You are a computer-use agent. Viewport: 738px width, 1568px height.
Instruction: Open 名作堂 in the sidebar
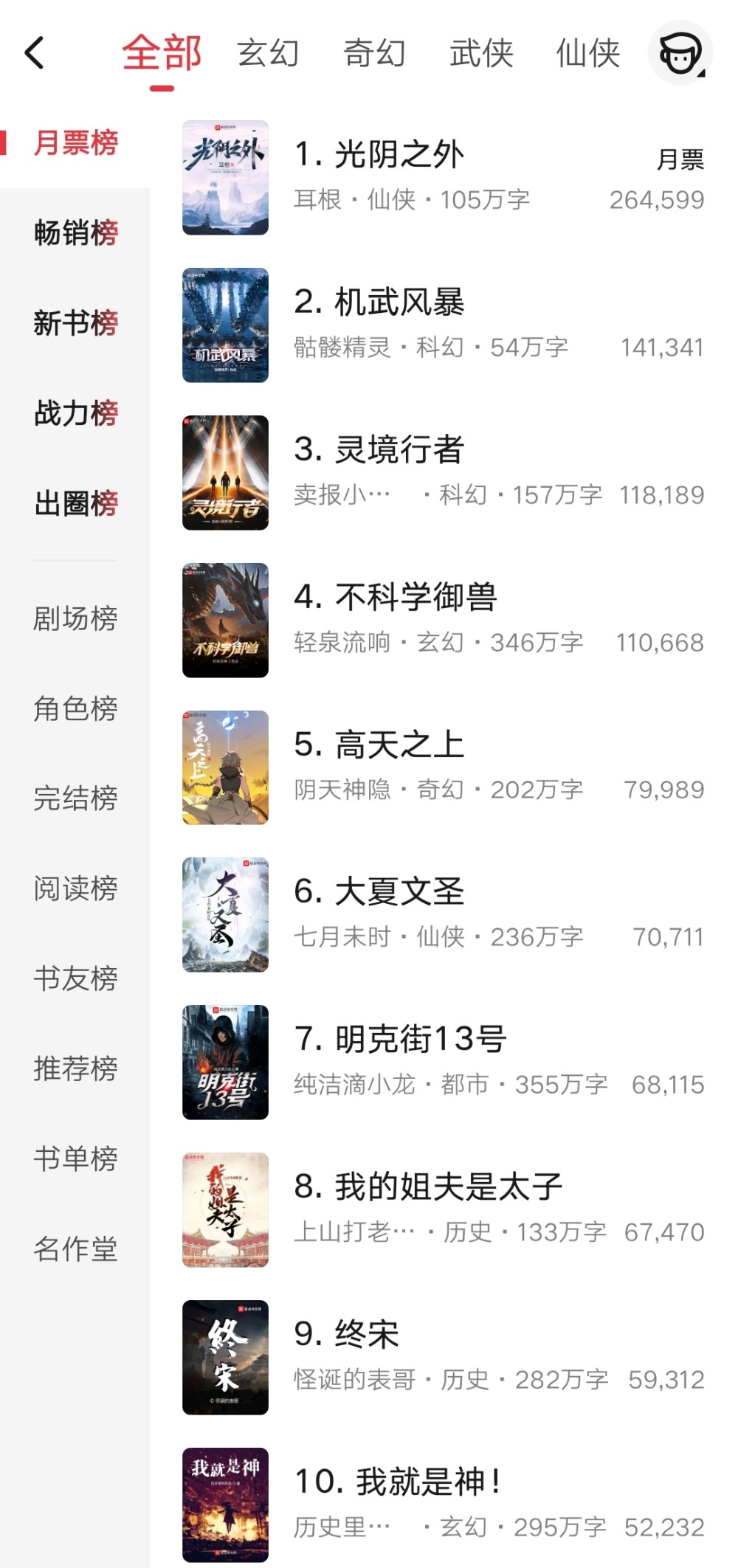pyautogui.click(x=75, y=1248)
